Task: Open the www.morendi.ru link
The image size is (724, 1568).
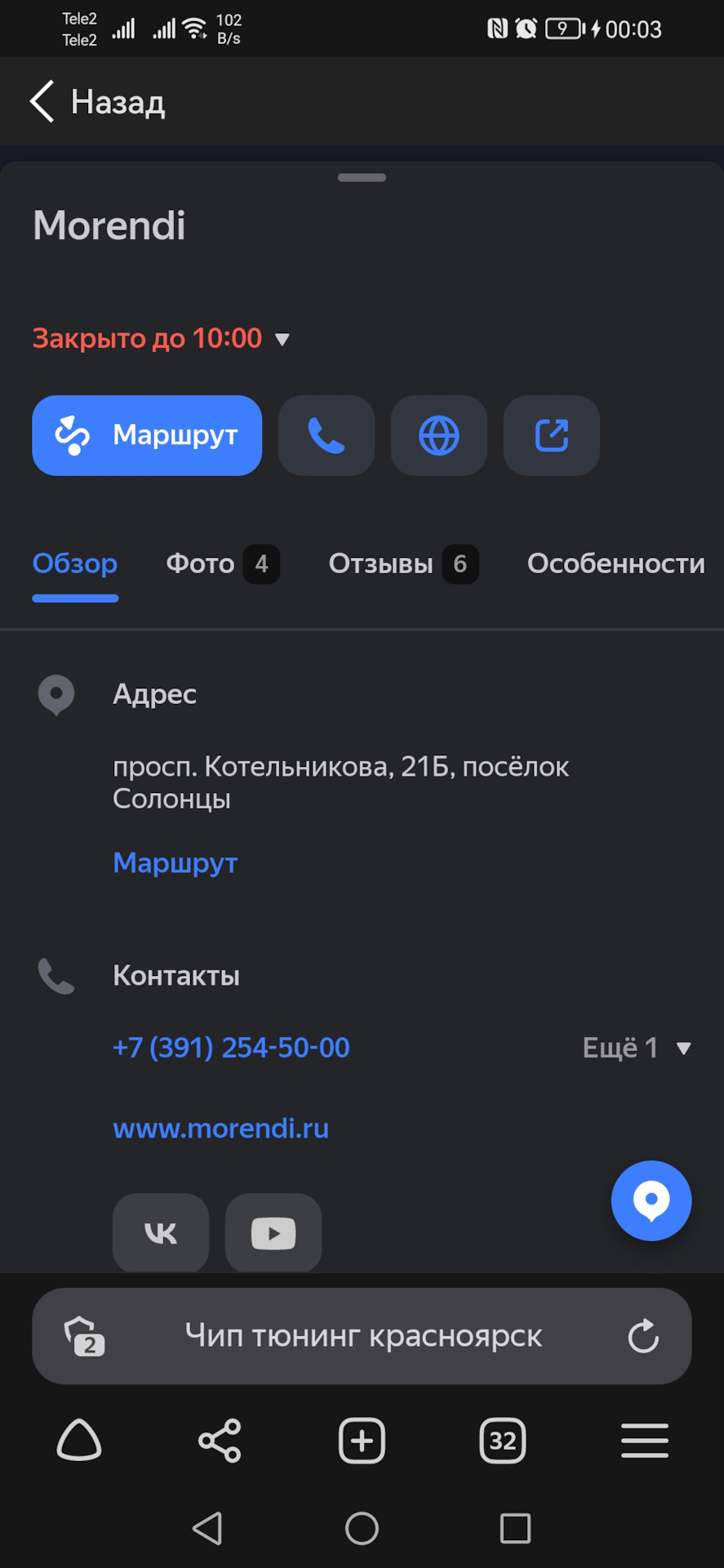Action: (220, 1128)
